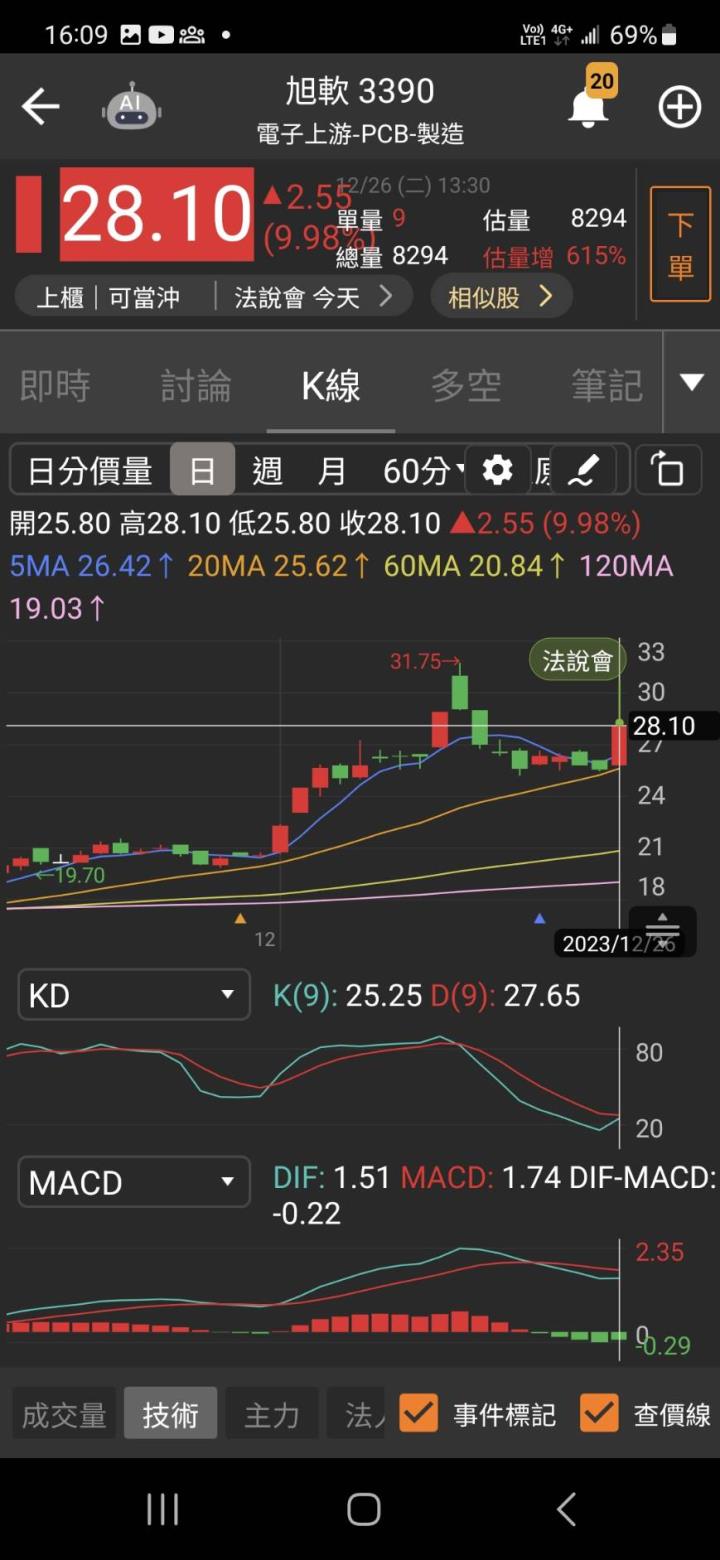Rotate the chart to landscape

[x=666, y=470]
